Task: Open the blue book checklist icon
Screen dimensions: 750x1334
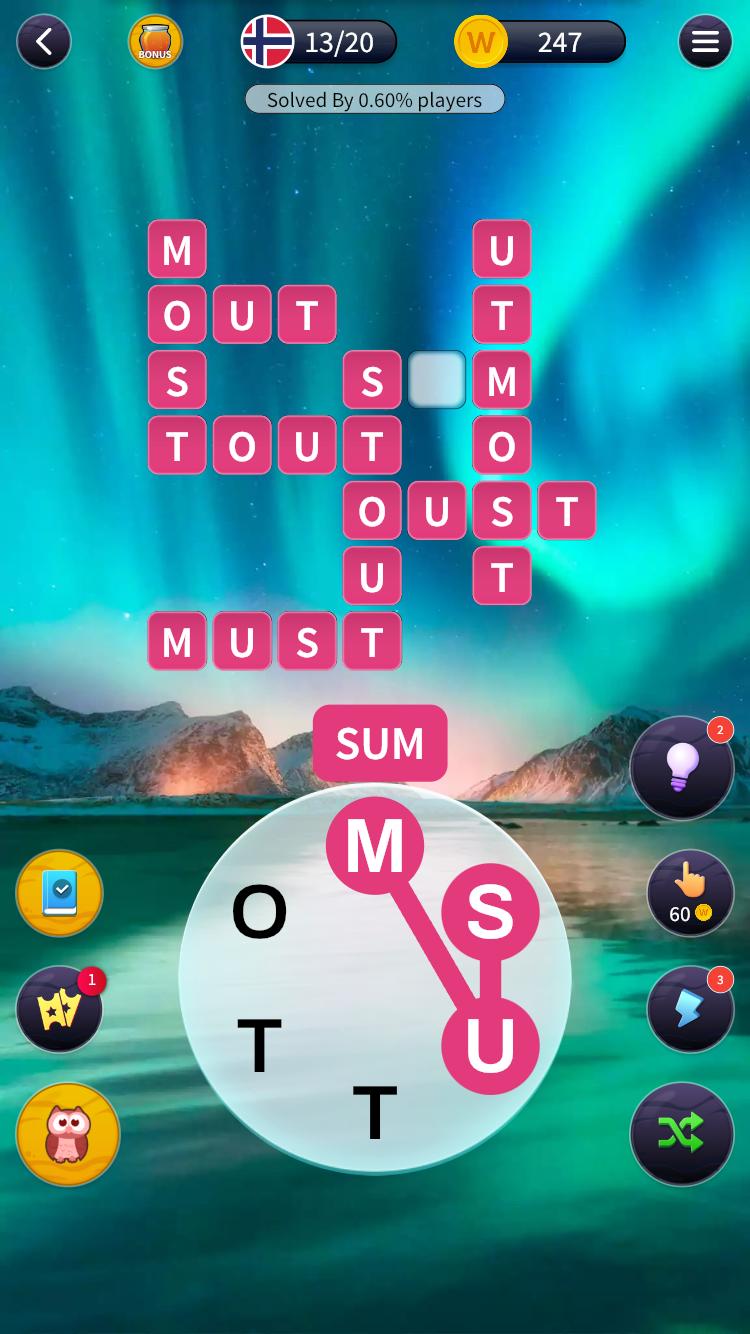Action: [59, 893]
